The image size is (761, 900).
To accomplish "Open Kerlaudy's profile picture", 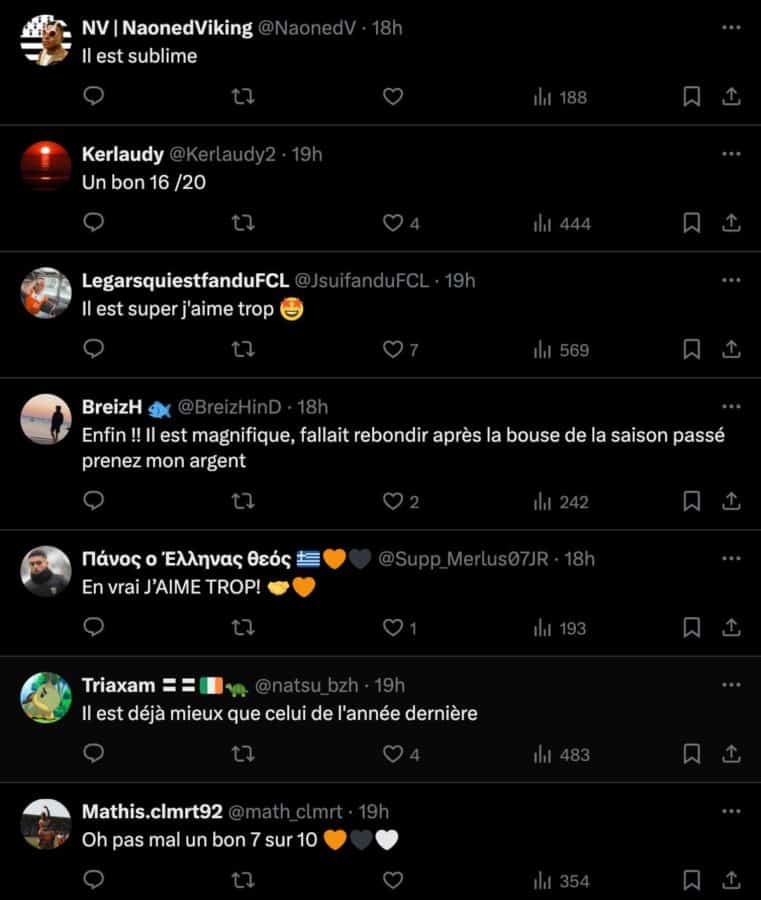I will point(46,166).
